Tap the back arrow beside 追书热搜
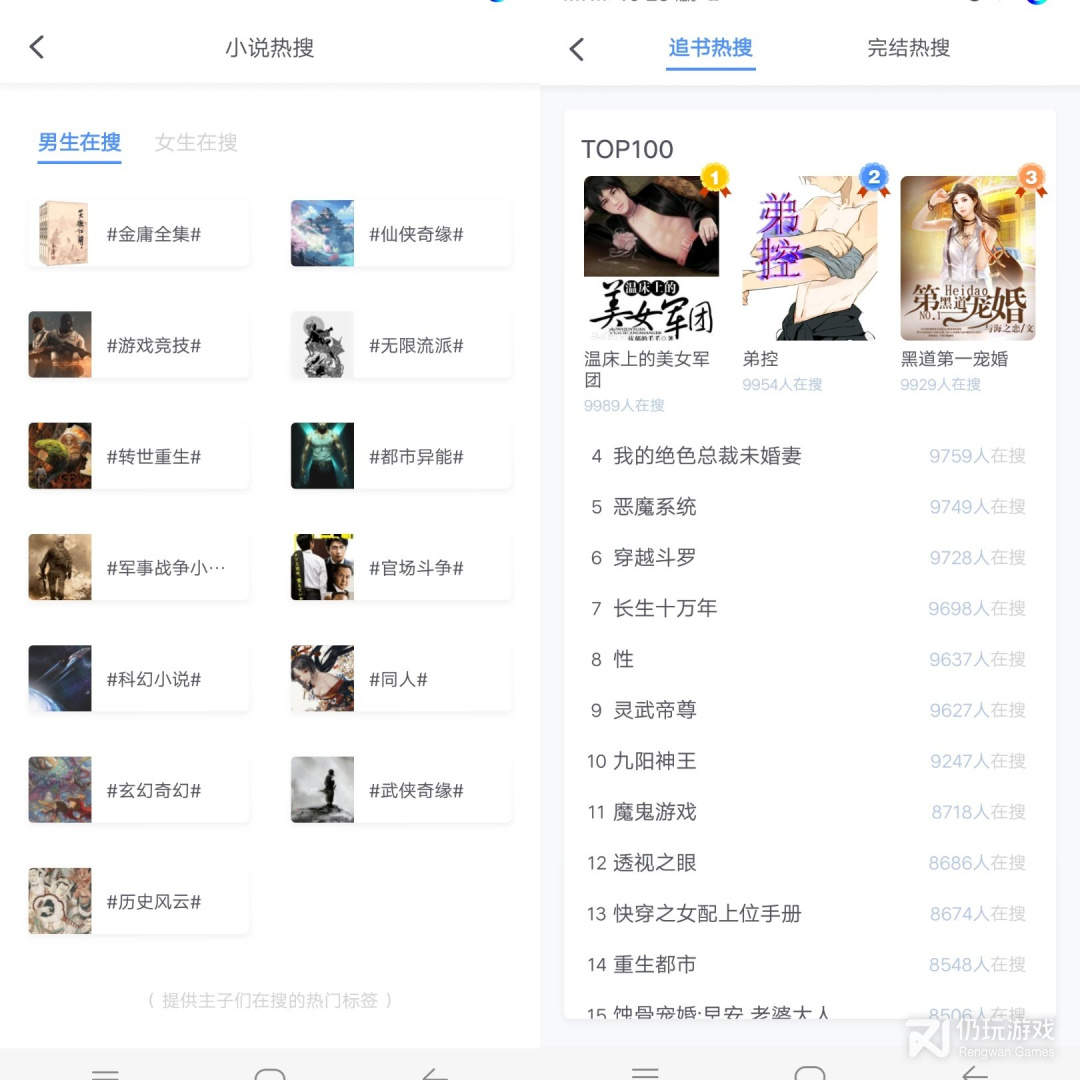This screenshot has width=1080, height=1080. click(576, 49)
